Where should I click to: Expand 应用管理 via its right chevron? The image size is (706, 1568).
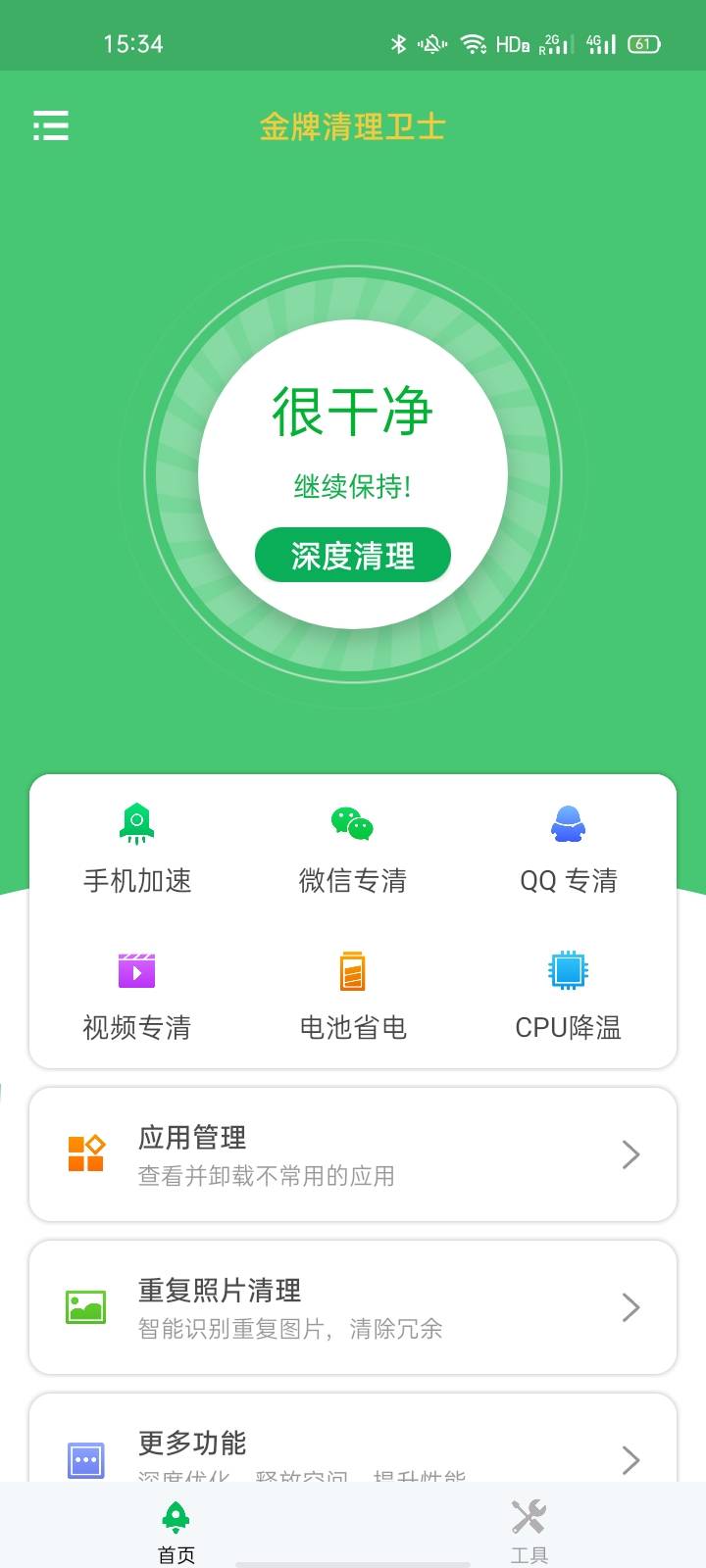(x=632, y=1154)
